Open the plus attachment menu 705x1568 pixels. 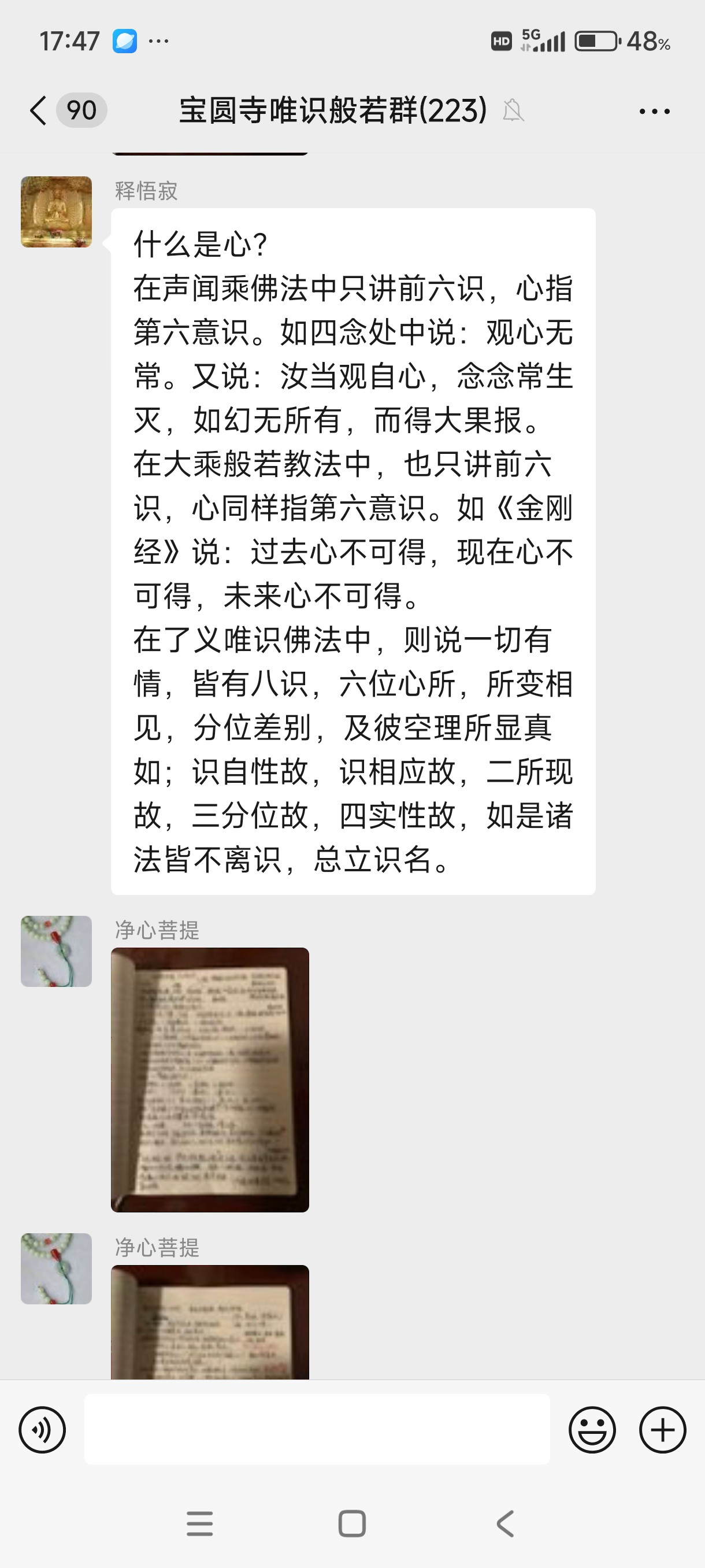click(x=662, y=1429)
